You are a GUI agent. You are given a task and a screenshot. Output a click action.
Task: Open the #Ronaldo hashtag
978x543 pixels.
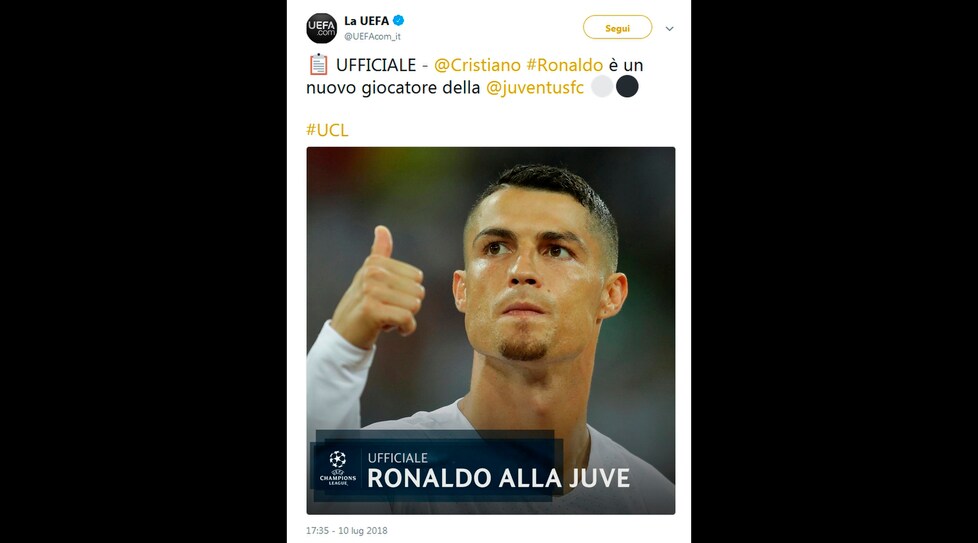point(564,64)
